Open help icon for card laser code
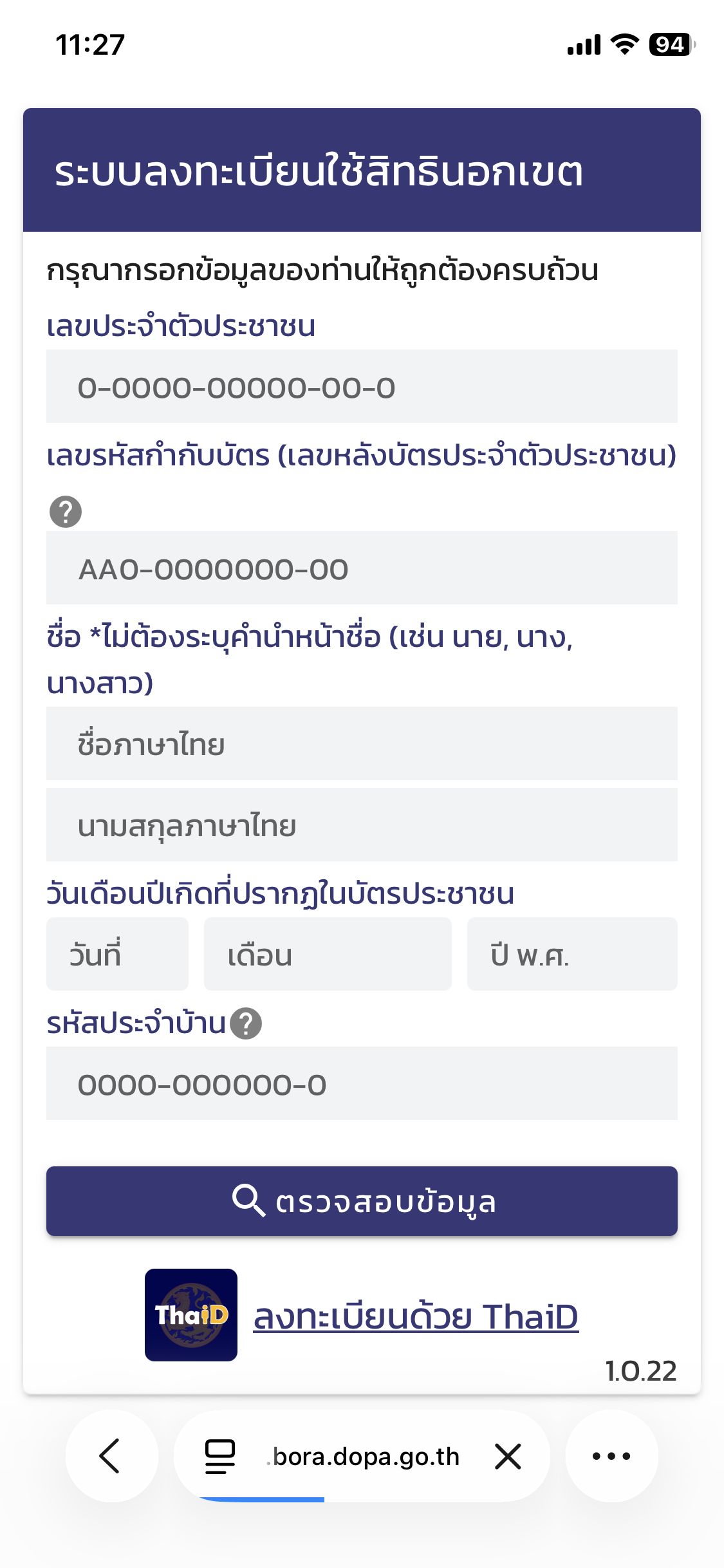724x1568 pixels. point(66,512)
